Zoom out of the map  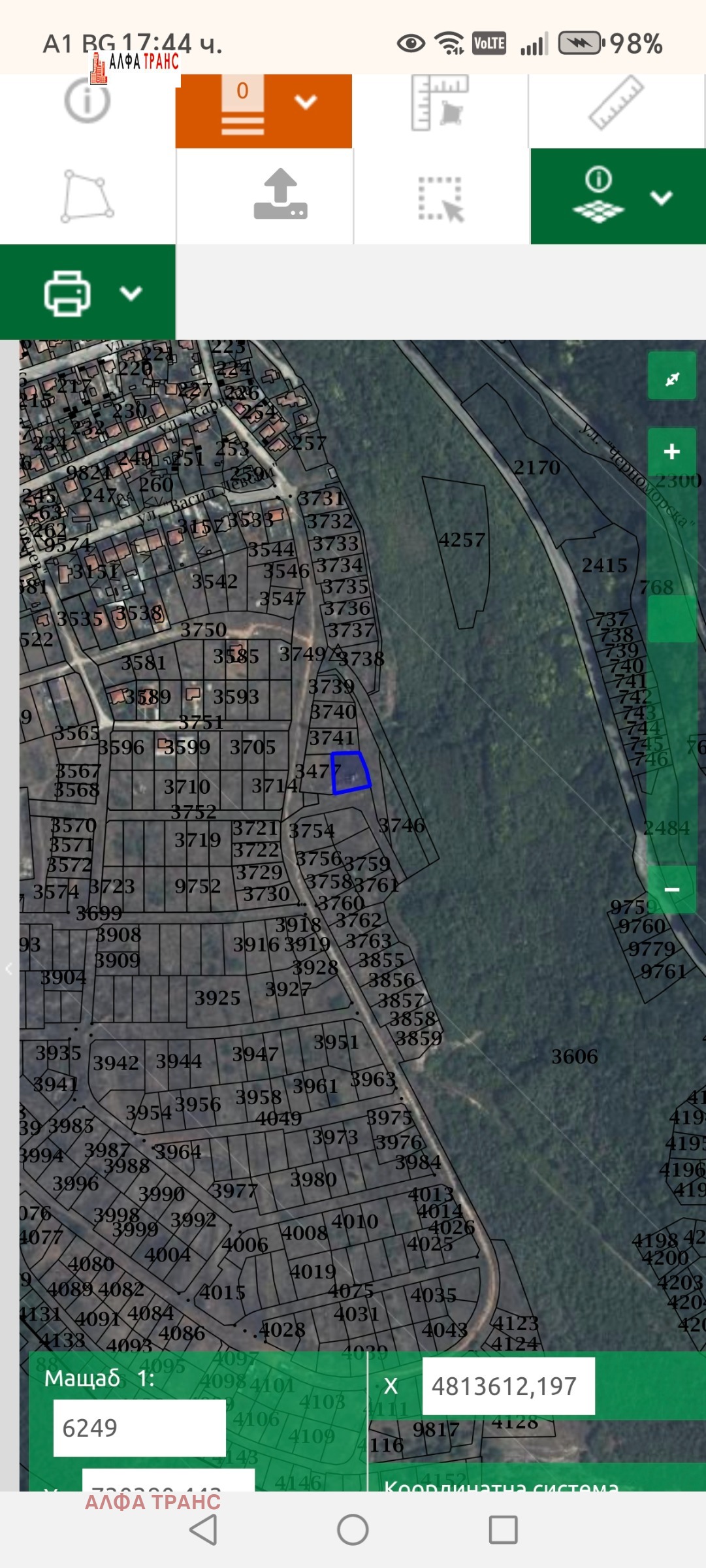(x=671, y=889)
